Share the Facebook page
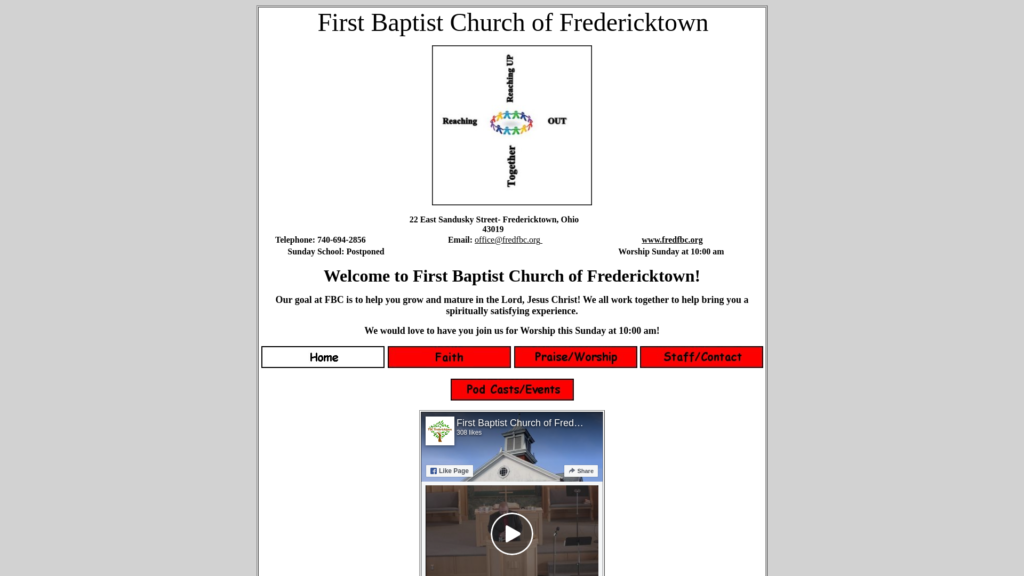Viewport: 1024px width, 576px height. 581,470
